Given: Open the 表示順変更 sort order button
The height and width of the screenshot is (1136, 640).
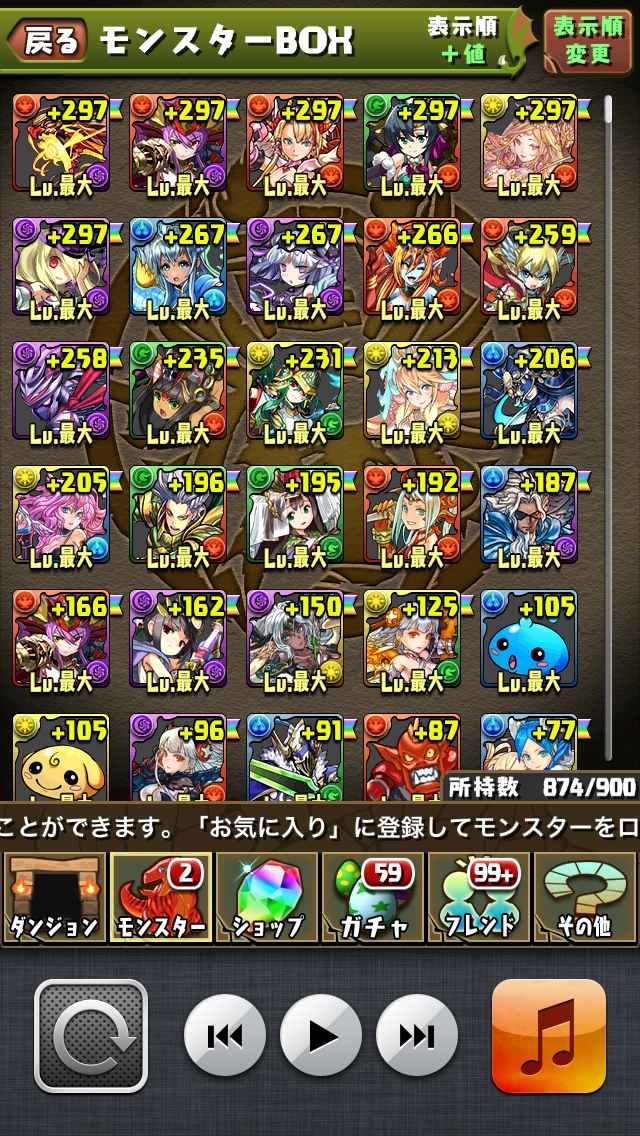Looking at the screenshot, I should point(588,41).
